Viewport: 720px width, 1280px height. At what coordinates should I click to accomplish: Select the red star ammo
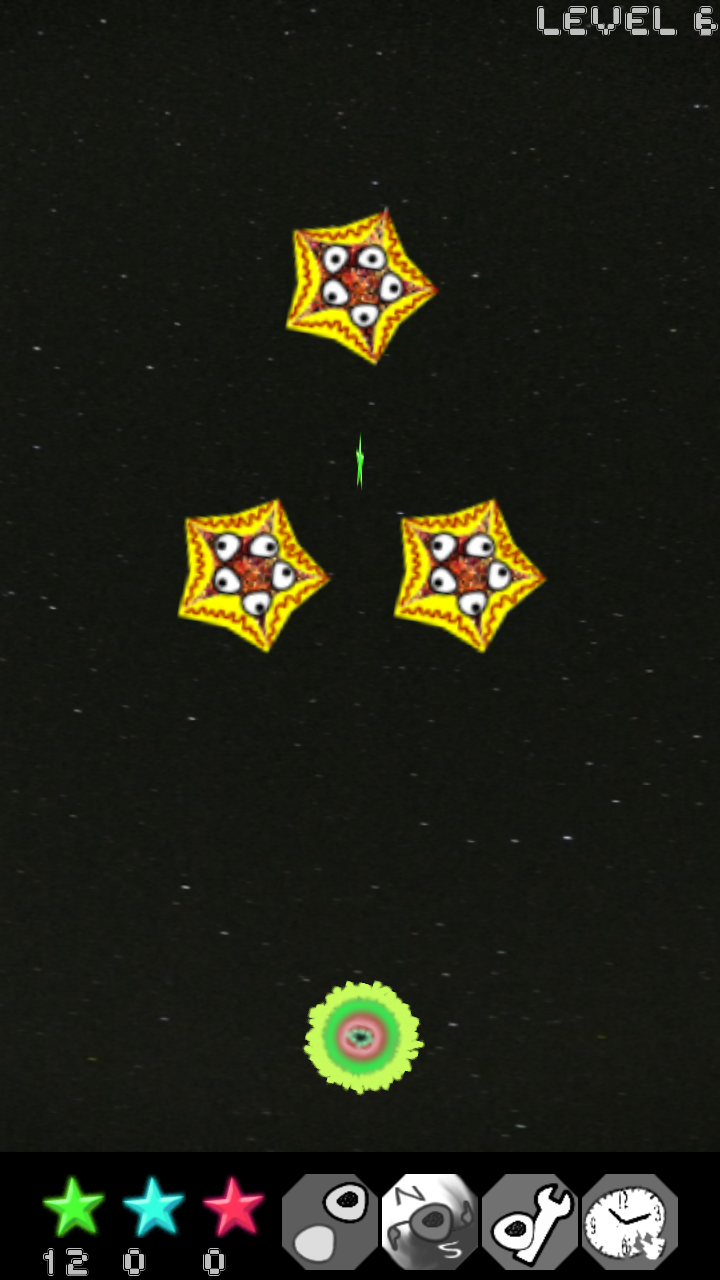click(233, 1207)
